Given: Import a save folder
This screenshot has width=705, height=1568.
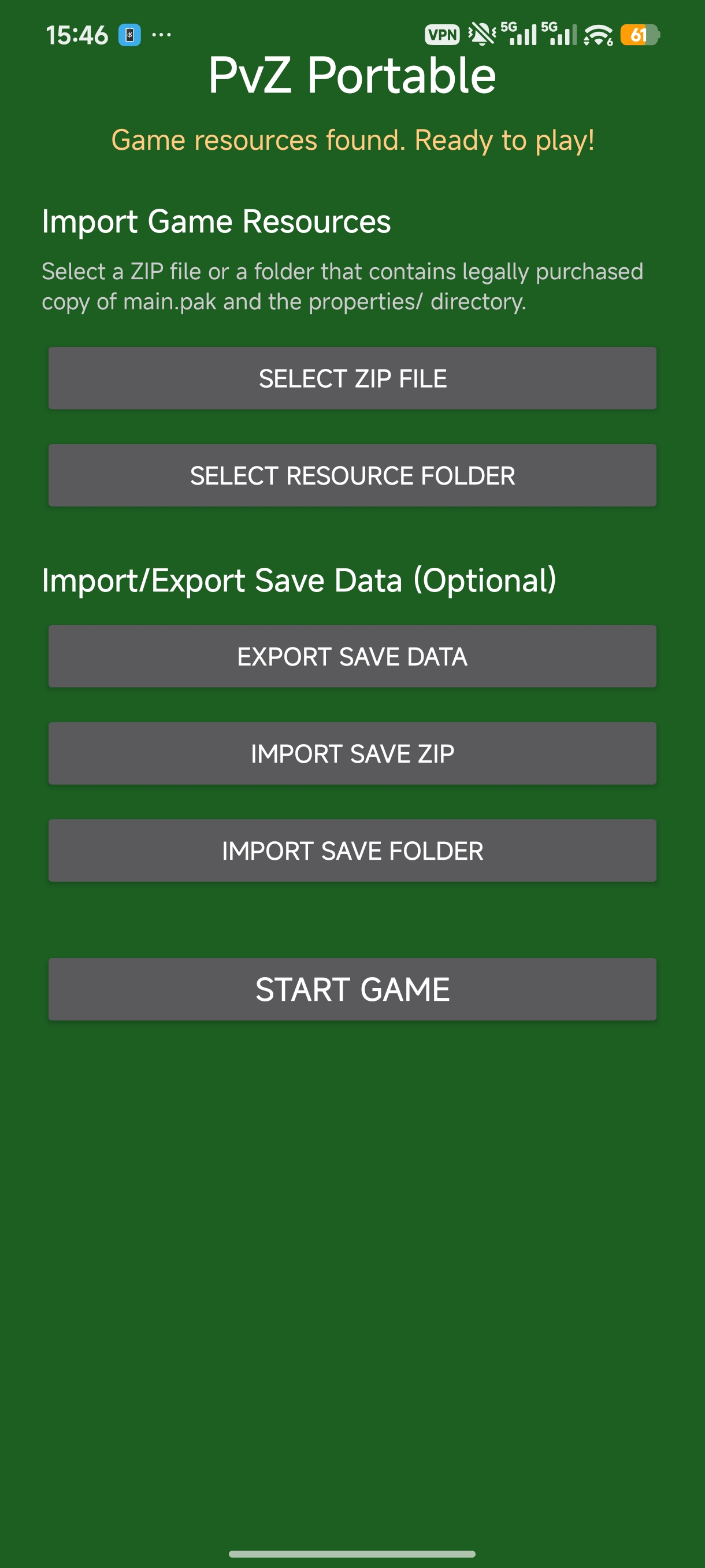Looking at the screenshot, I should 352,850.
